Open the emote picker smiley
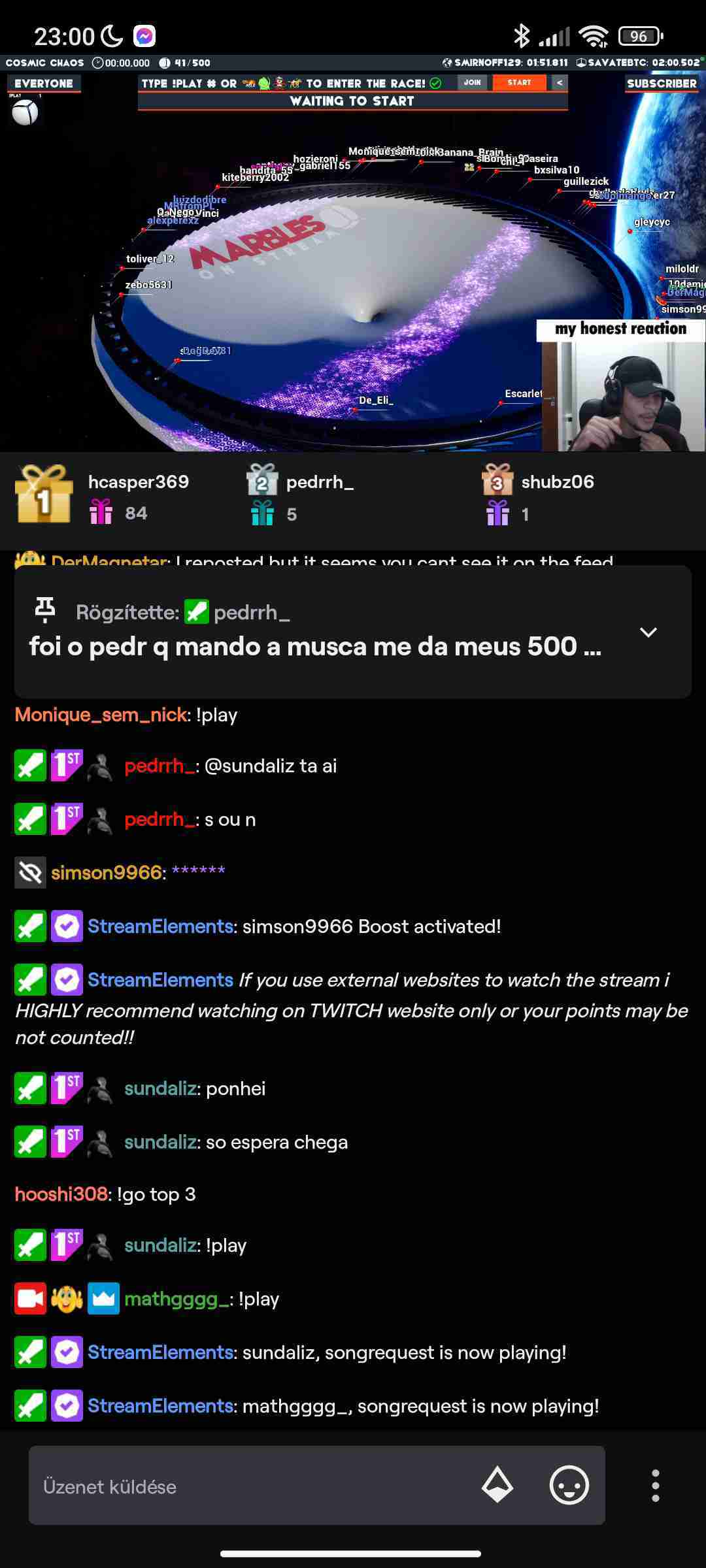This screenshot has height=1568, width=706. click(569, 1485)
